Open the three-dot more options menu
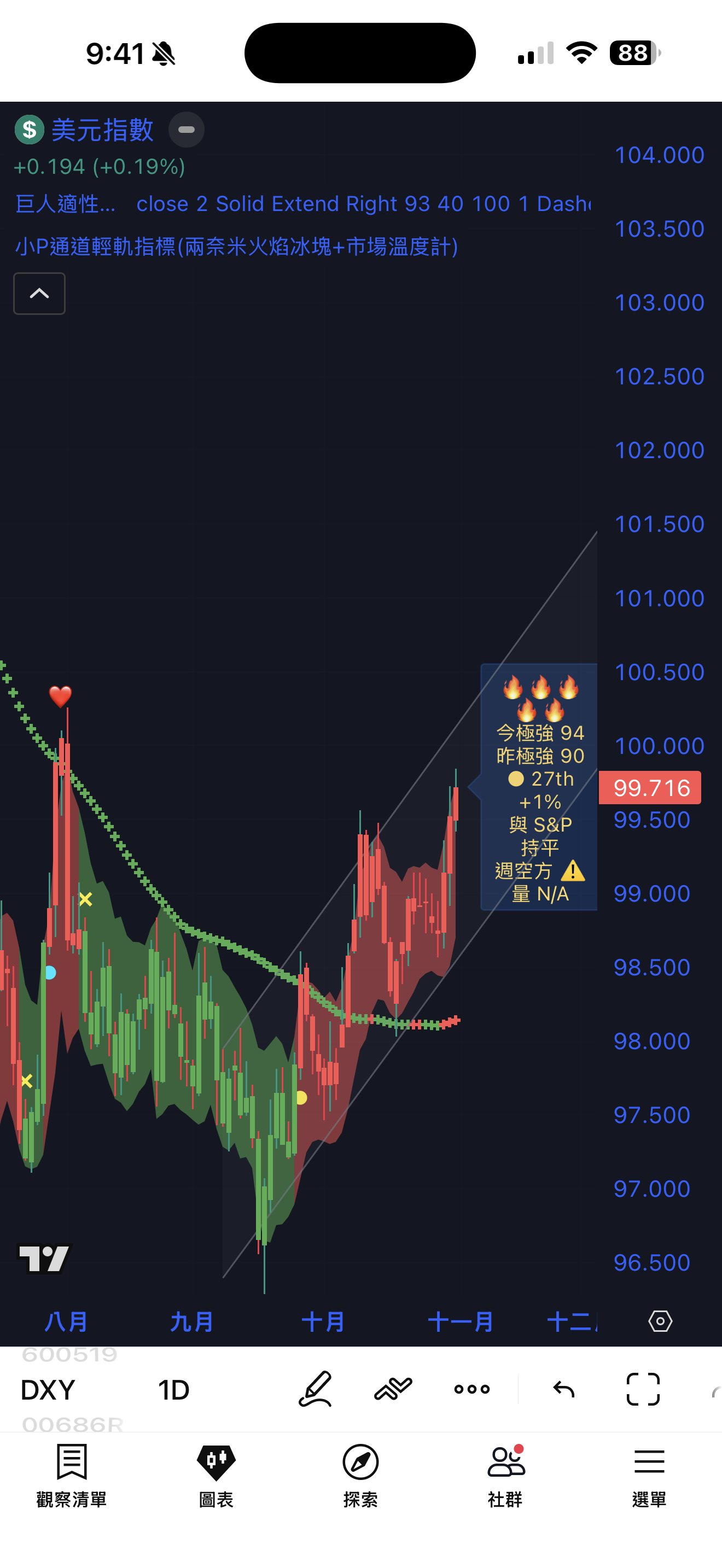 pyautogui.click(x=472, y=1389)
